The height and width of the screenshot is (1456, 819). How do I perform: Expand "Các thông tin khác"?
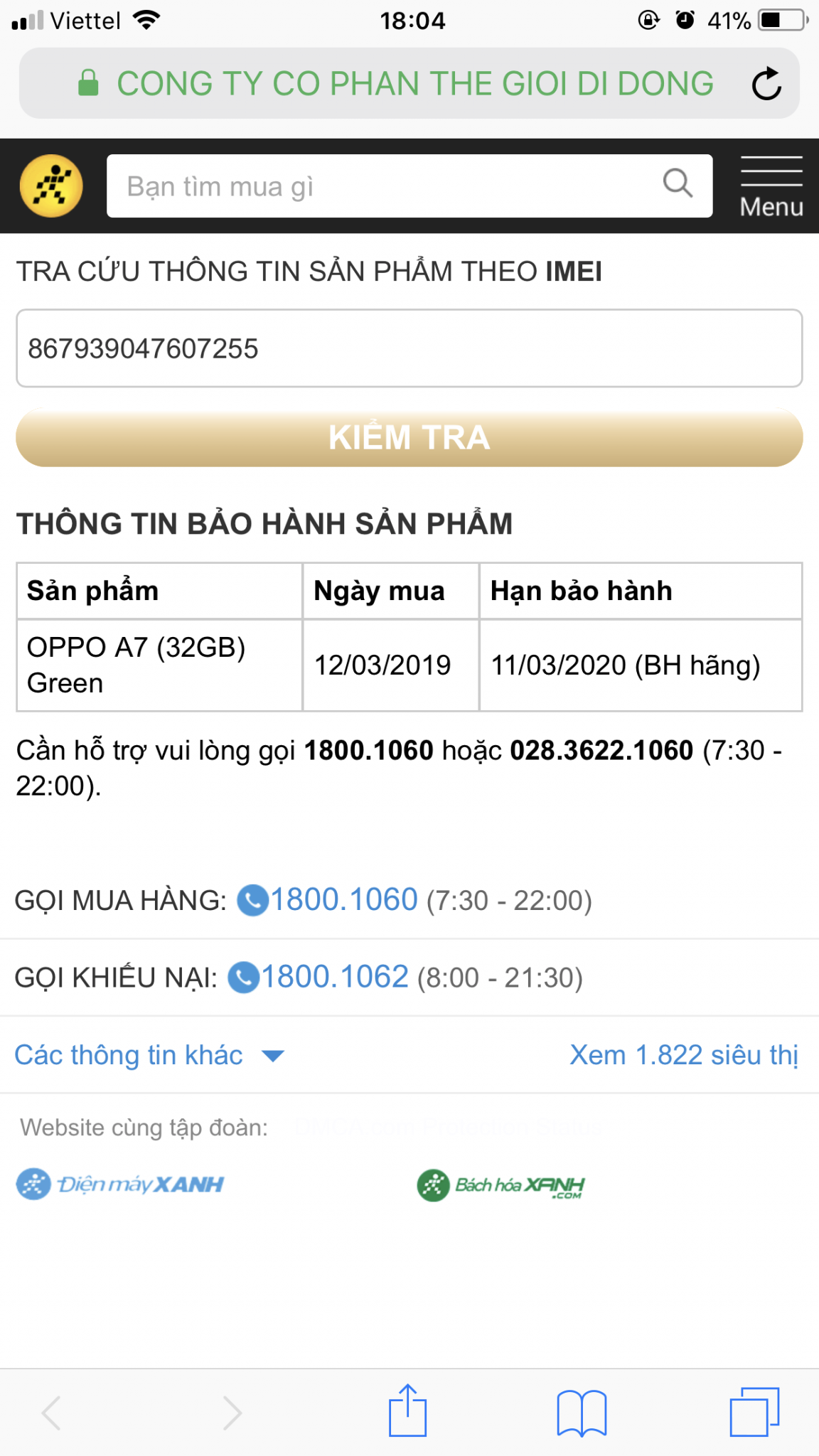tap(149, 1055)
